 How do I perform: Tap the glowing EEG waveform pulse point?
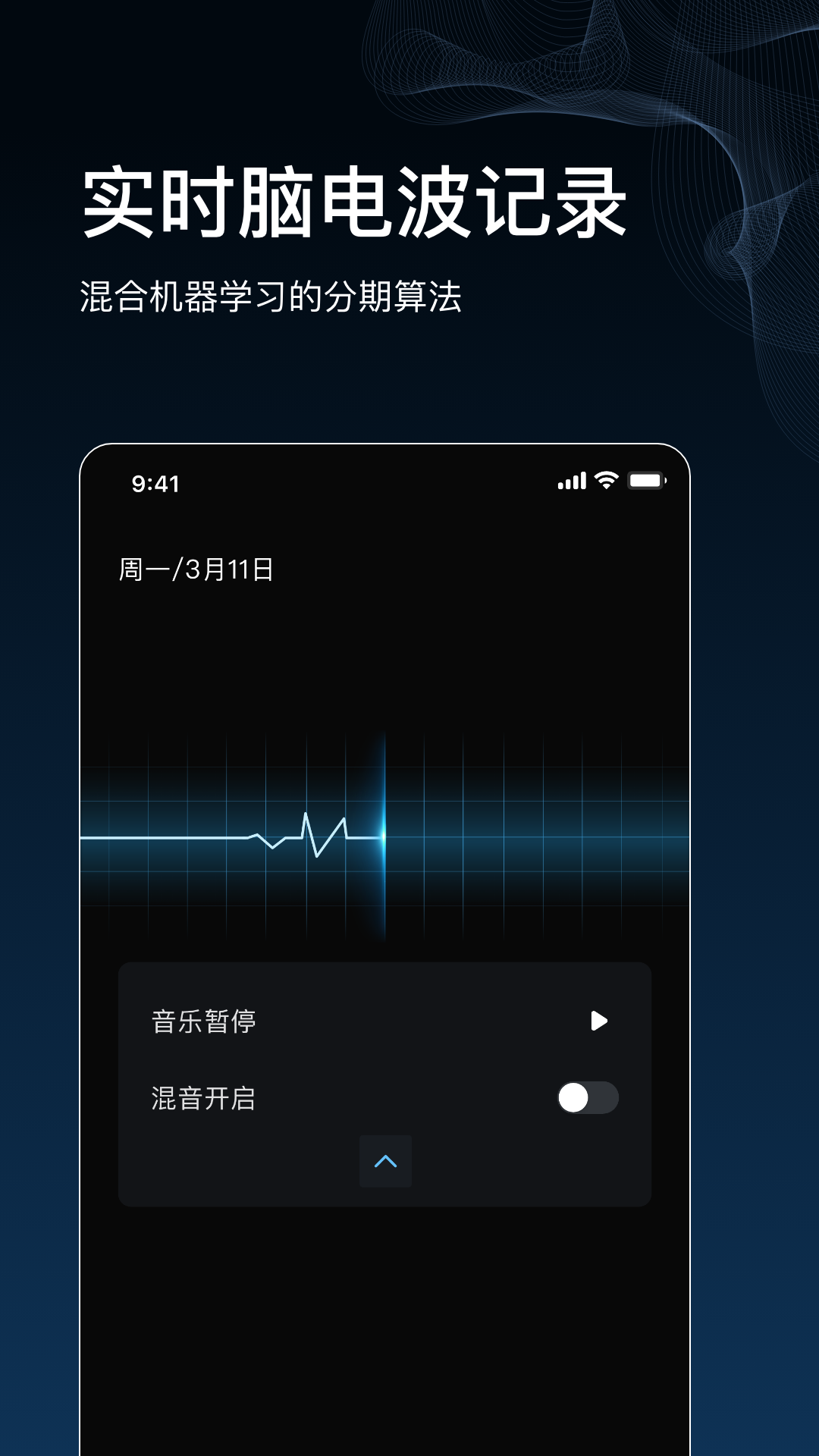click(x=383, y=838)
